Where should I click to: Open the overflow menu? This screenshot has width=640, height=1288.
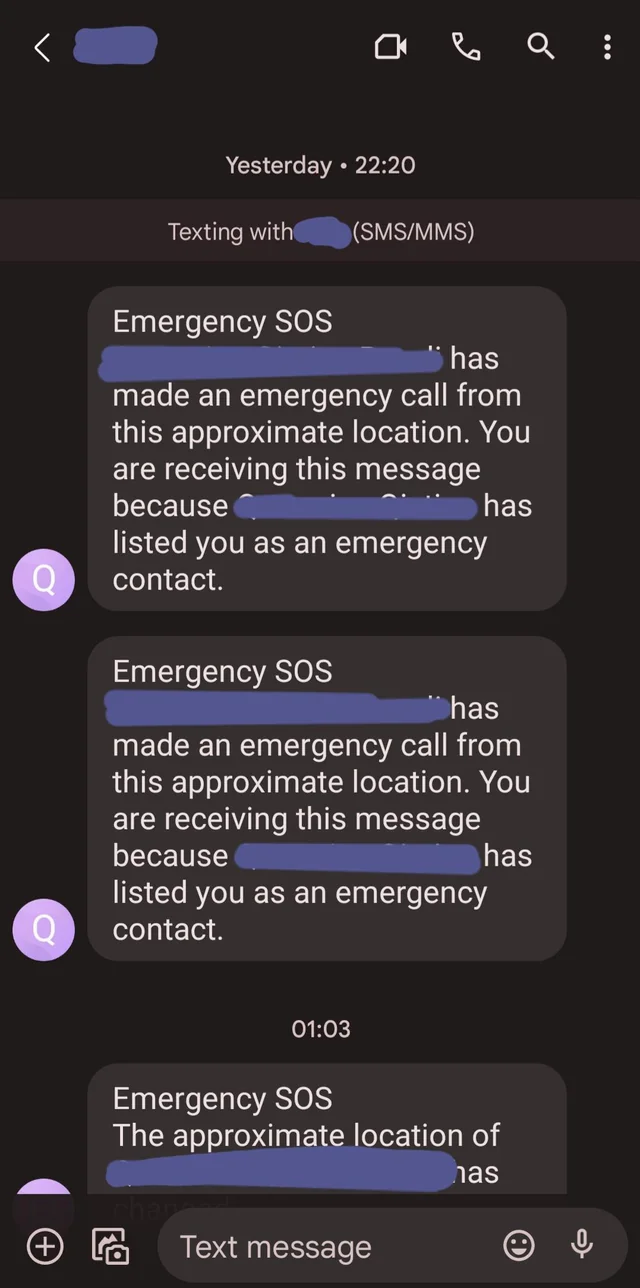[x=607, y=47]
